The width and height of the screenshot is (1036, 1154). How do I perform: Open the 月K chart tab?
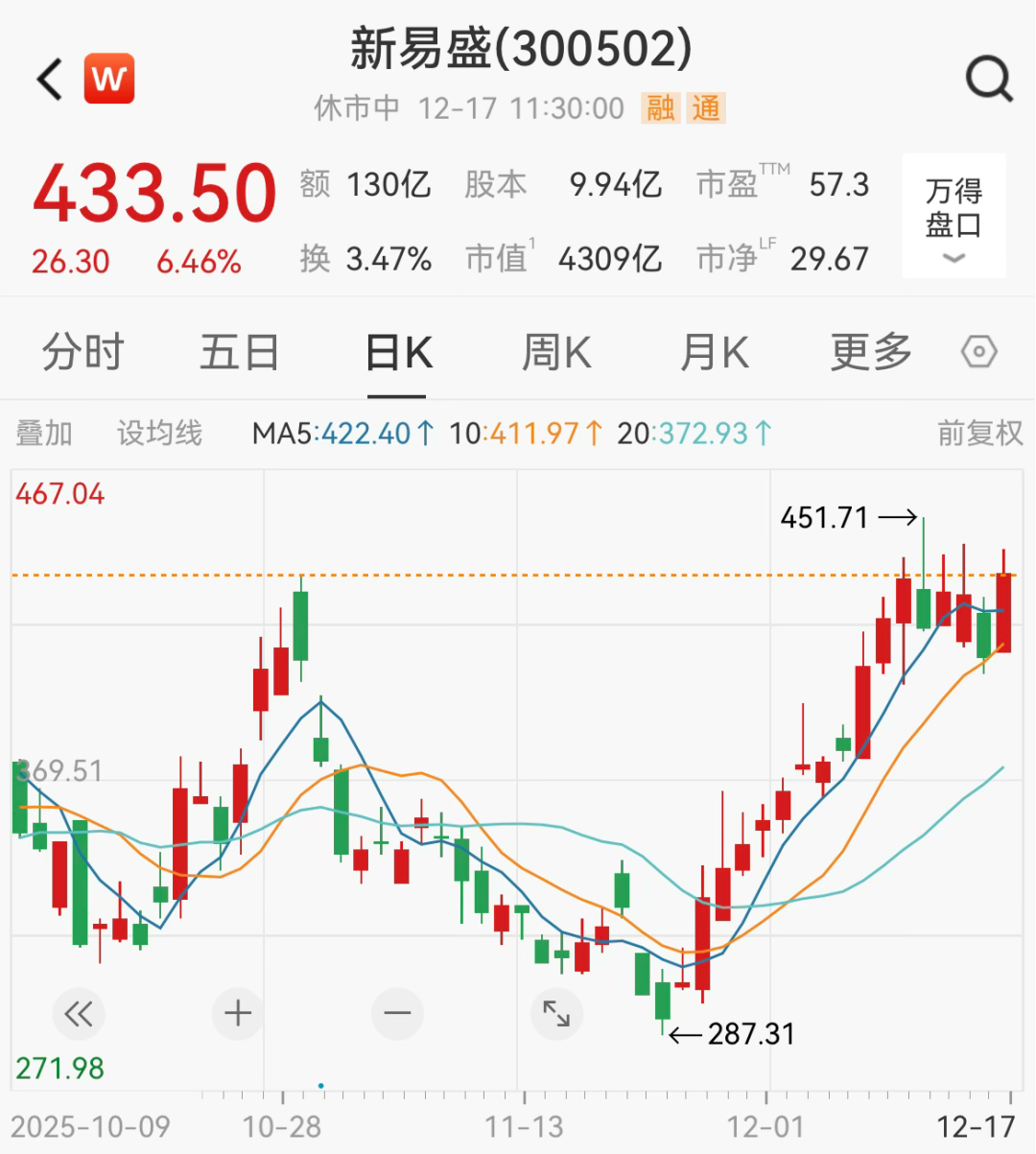click(714, 353)
